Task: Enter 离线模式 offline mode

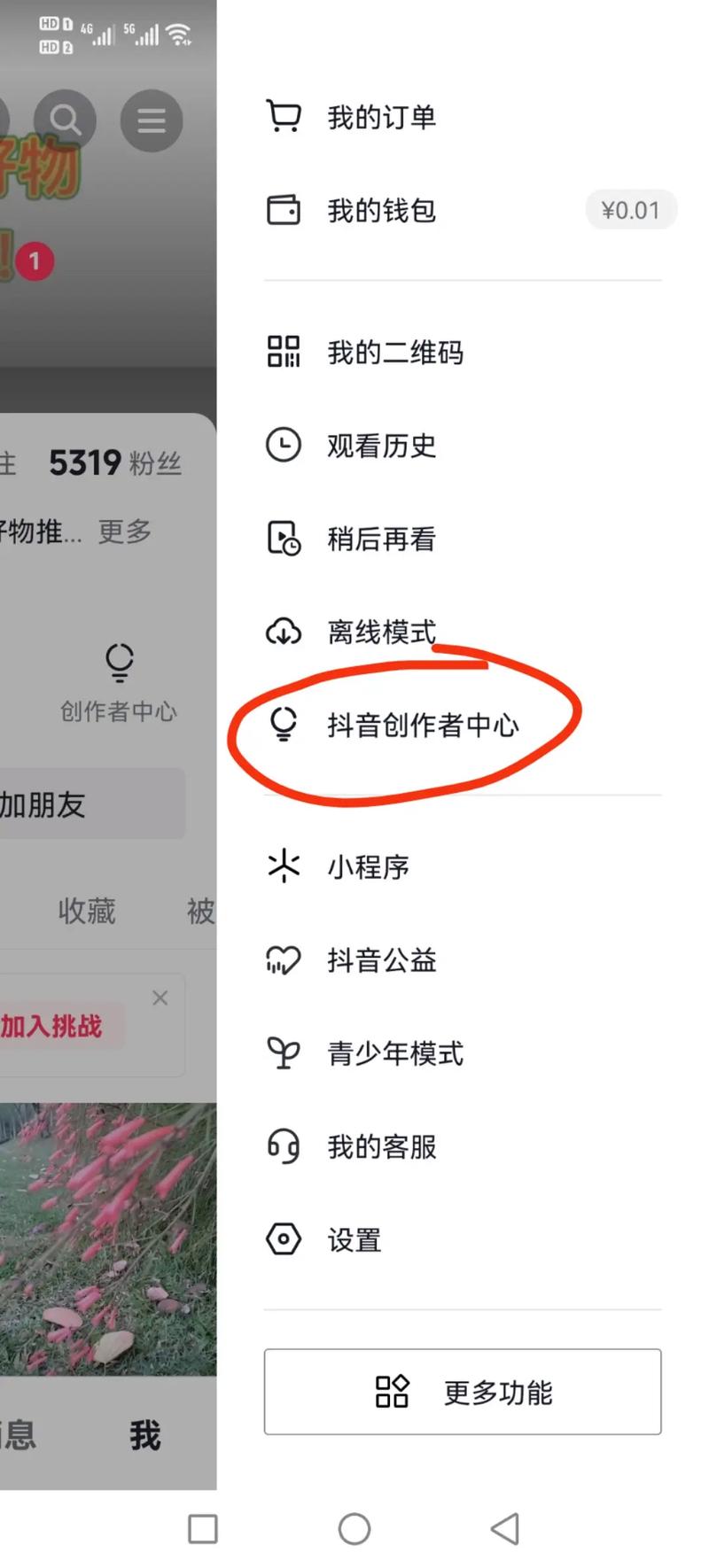Action: pyautogui.click(x=381, y=632)
